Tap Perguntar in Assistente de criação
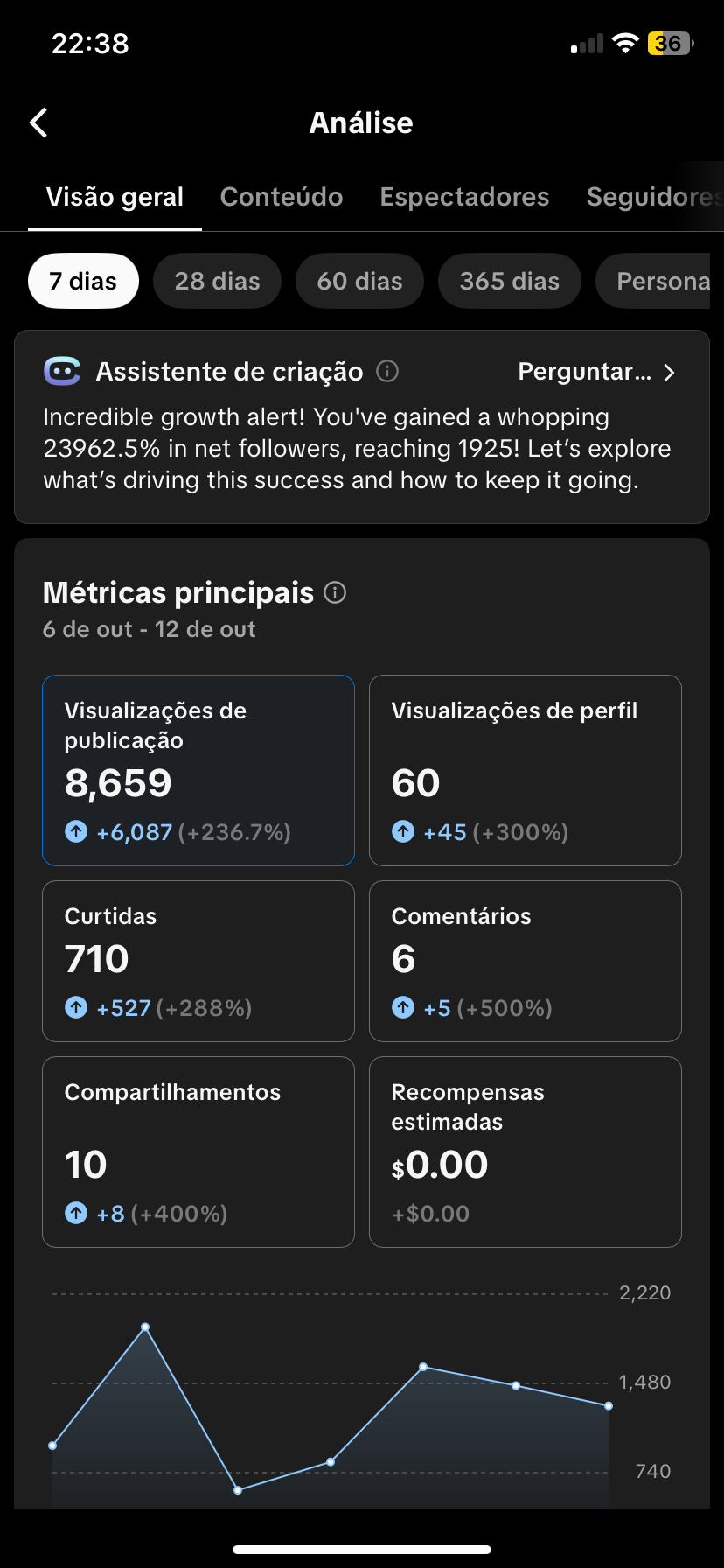 coord(596,372)
